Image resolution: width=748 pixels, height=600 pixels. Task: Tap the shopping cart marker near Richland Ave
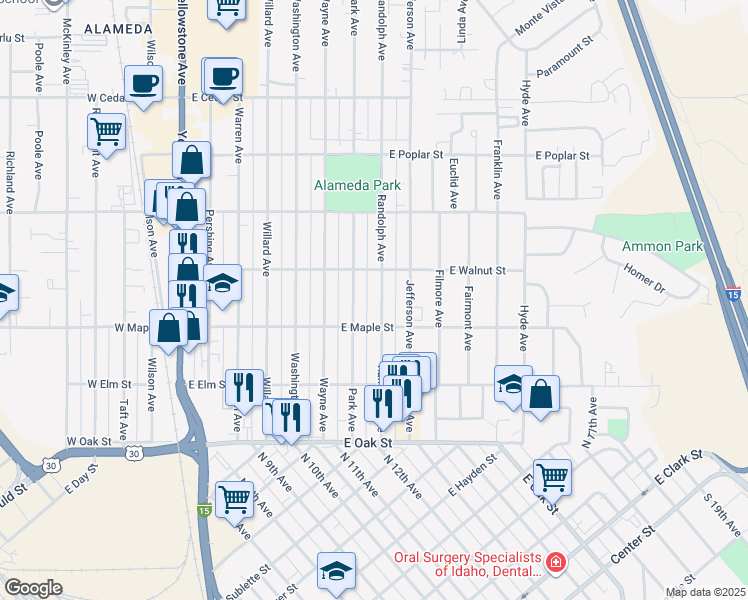[x=106, y=130]
